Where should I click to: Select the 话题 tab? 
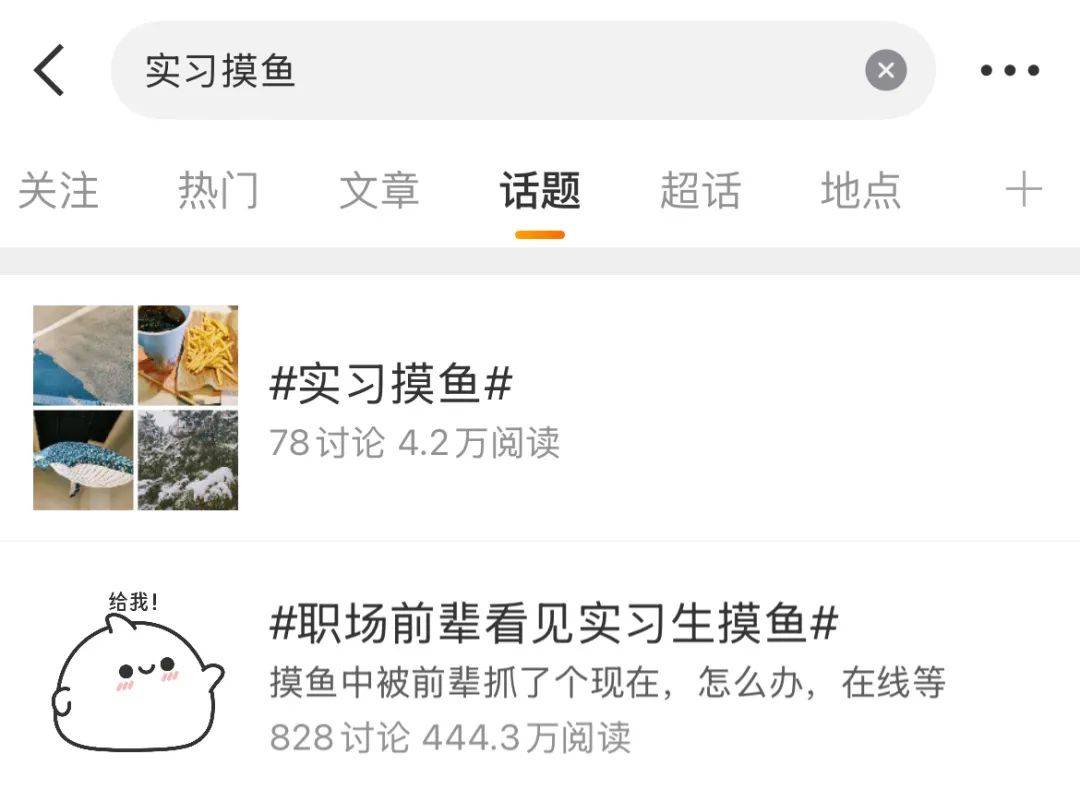(540, 190)
